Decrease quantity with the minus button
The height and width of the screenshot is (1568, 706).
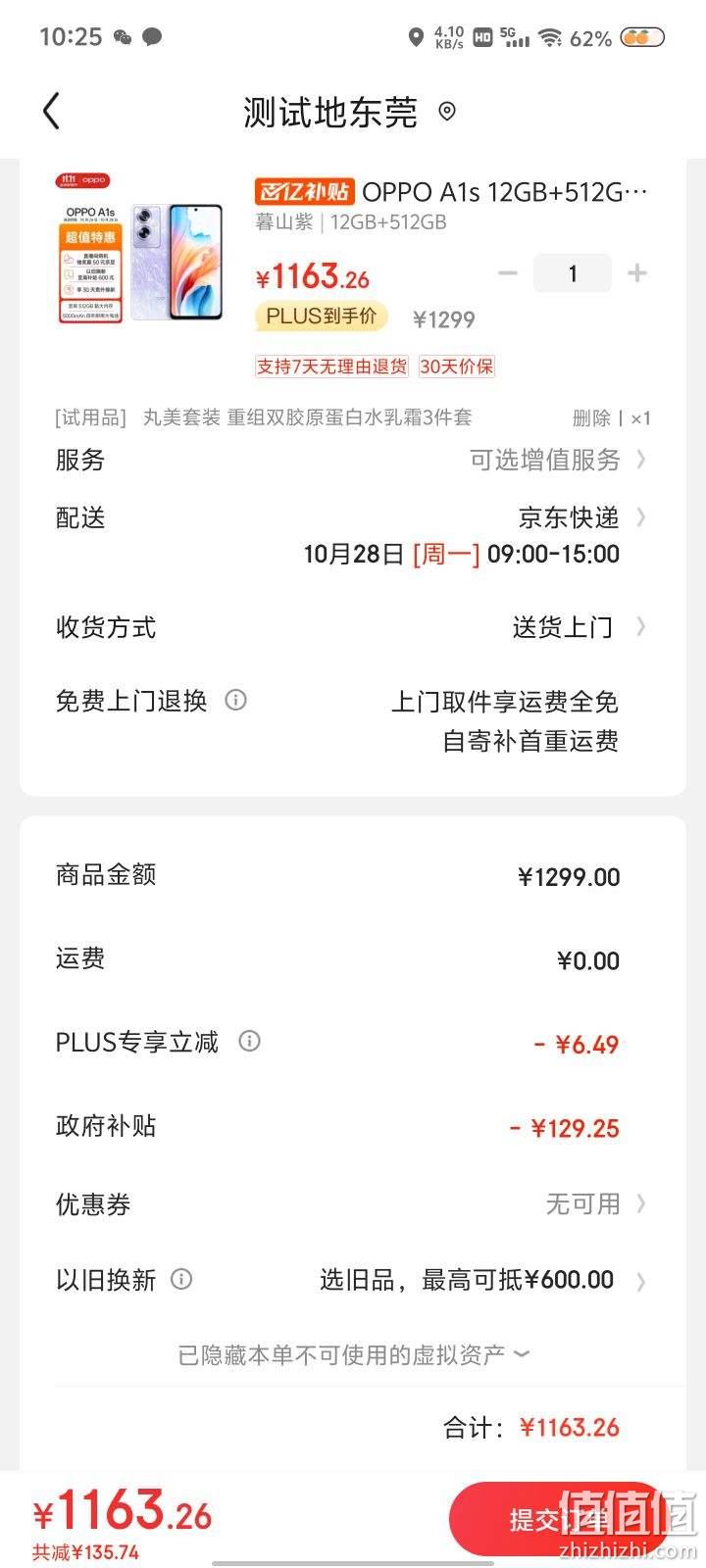(507, 273)
